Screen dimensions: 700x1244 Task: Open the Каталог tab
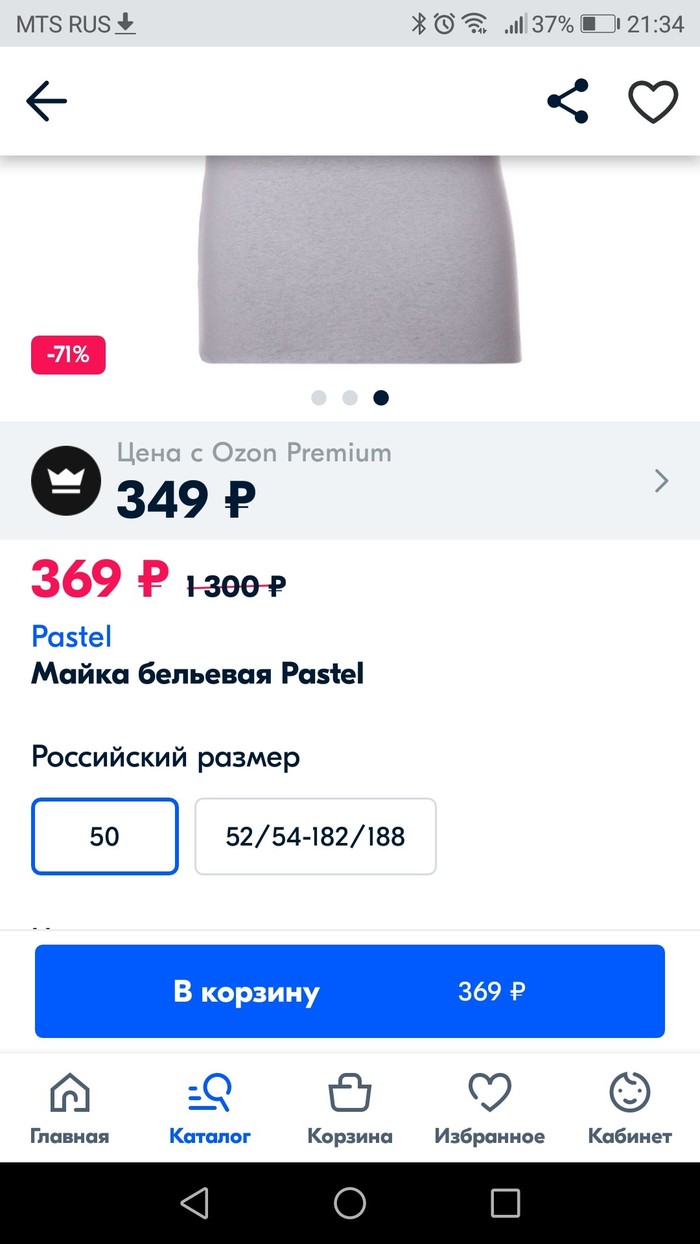click(x=210, y=1107)
